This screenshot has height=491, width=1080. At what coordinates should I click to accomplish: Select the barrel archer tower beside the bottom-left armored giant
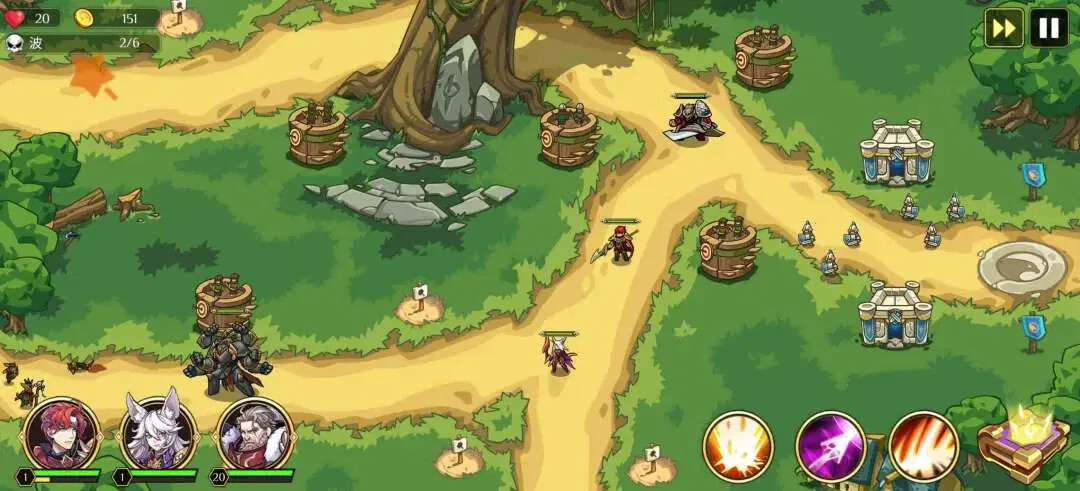click(224, 303)
